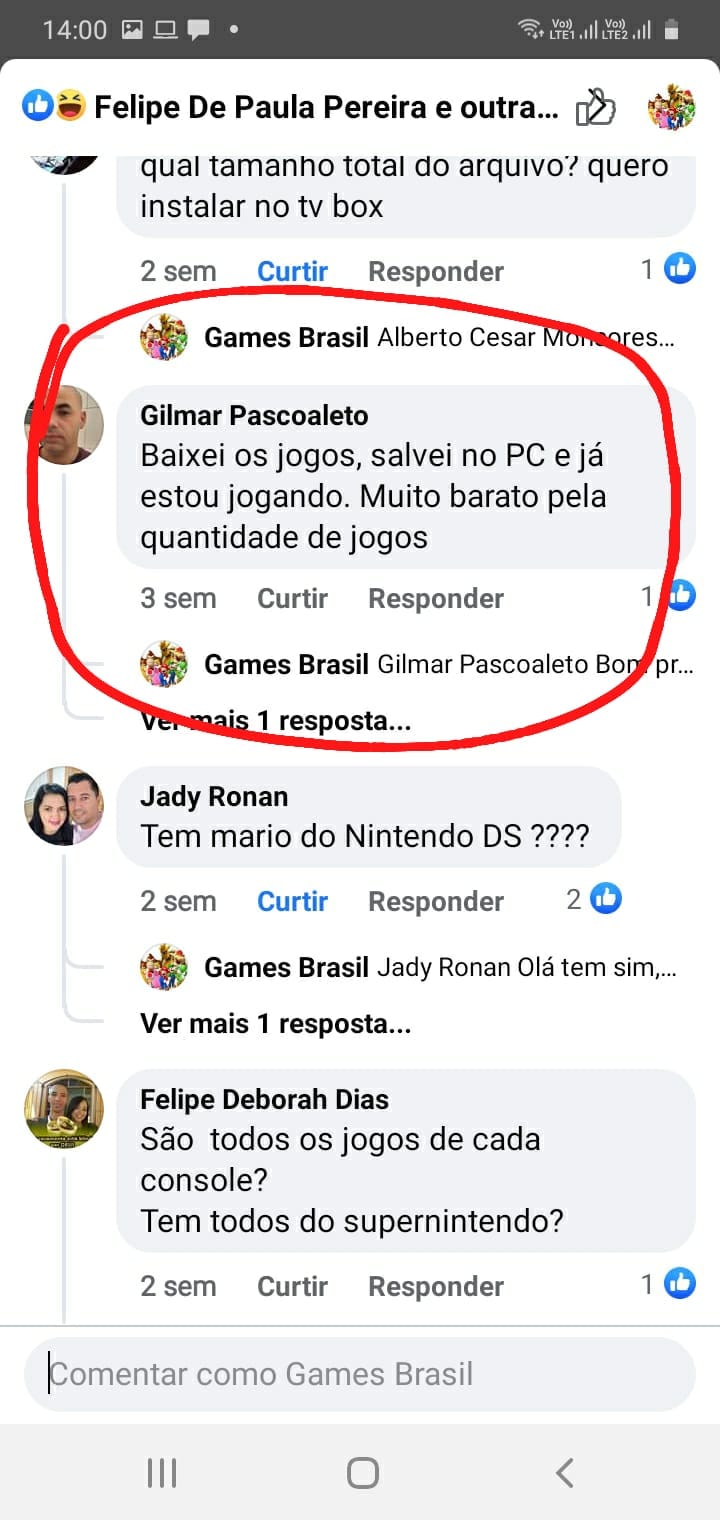Show more replies under Jady Ronan's comment
Image resolution: width=720 pixels, height=1520 pixels.
pyautogui.click(x=275, y=1024)
